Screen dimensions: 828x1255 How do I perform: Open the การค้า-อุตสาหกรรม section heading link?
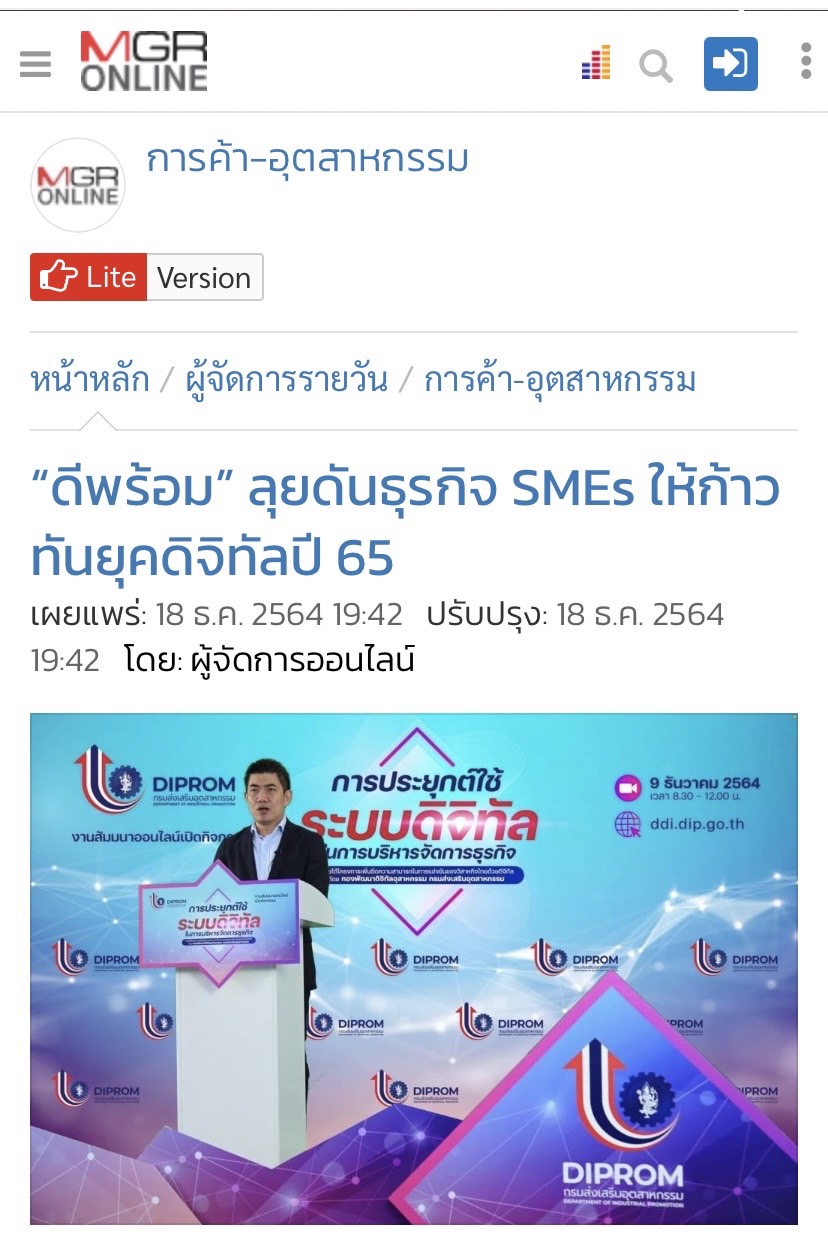pos(307,159)
